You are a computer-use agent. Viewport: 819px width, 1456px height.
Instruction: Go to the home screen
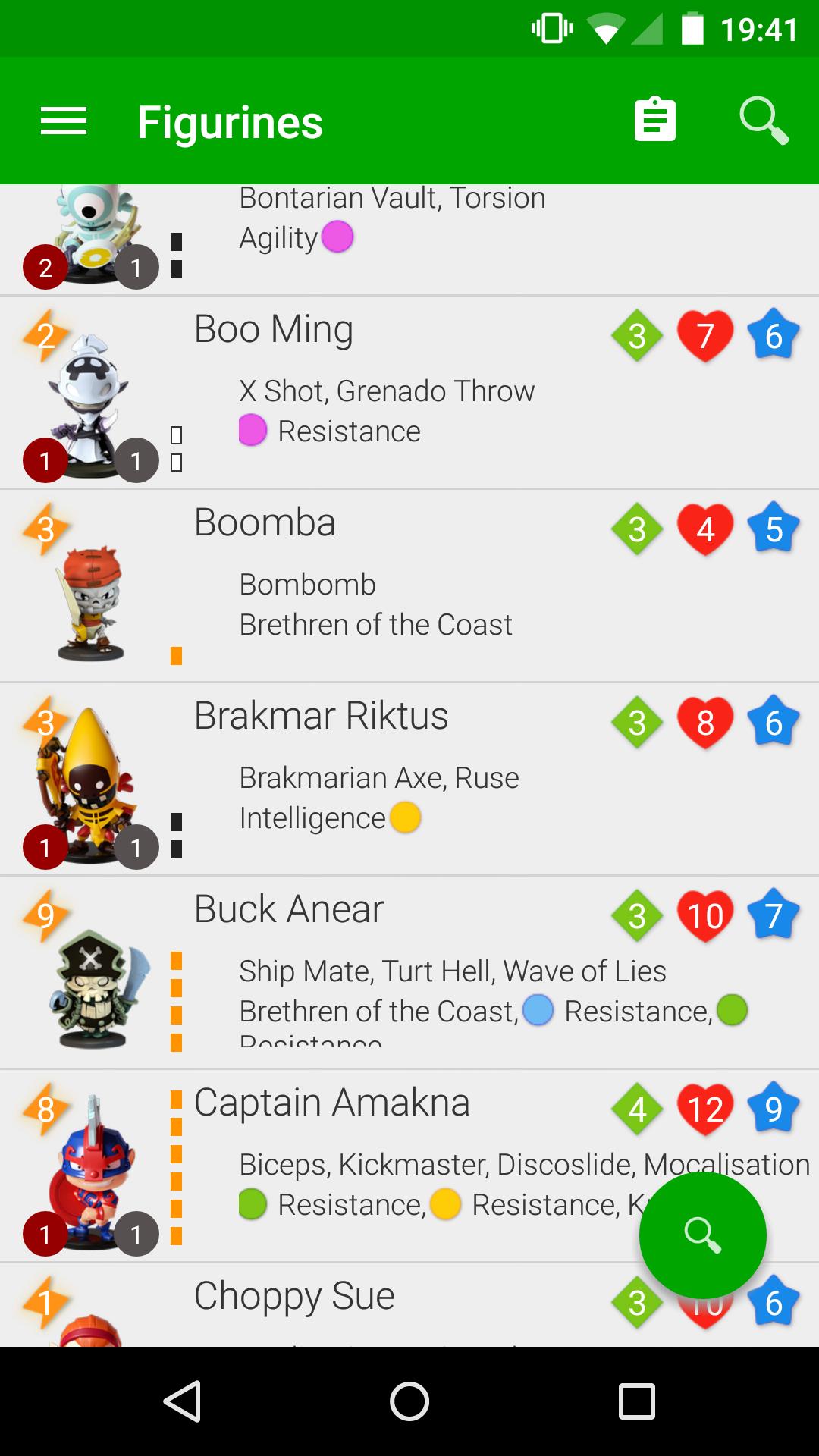(409, 1401)
